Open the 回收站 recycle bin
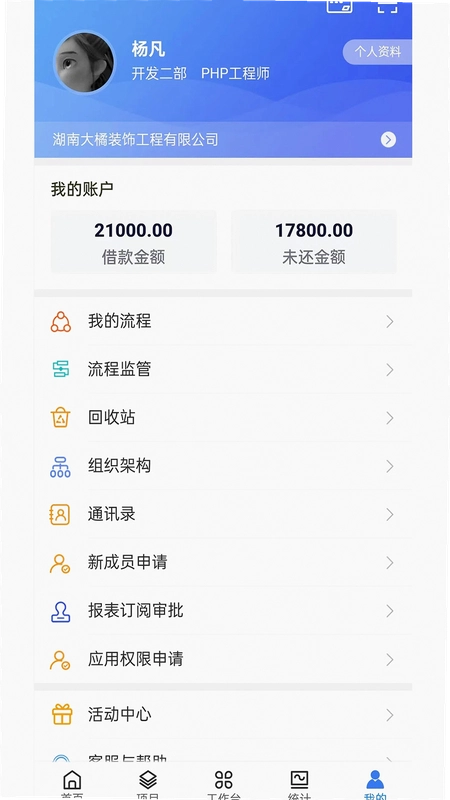The image size is (450, 800). coord(223,418)
